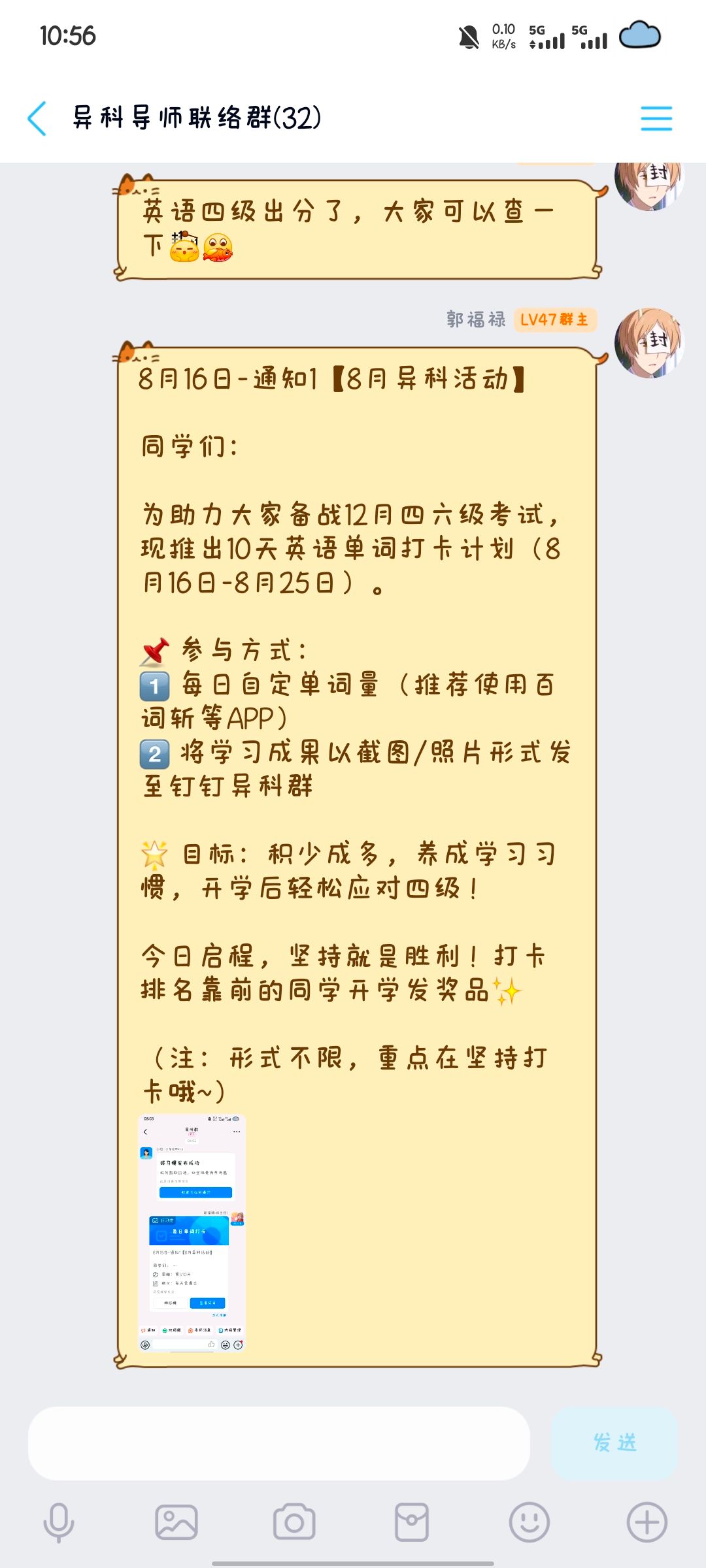The height and width of the screenshot is (1568, 706).
Task: Start voice input with the microphone icon
Action: point(59,1522)
